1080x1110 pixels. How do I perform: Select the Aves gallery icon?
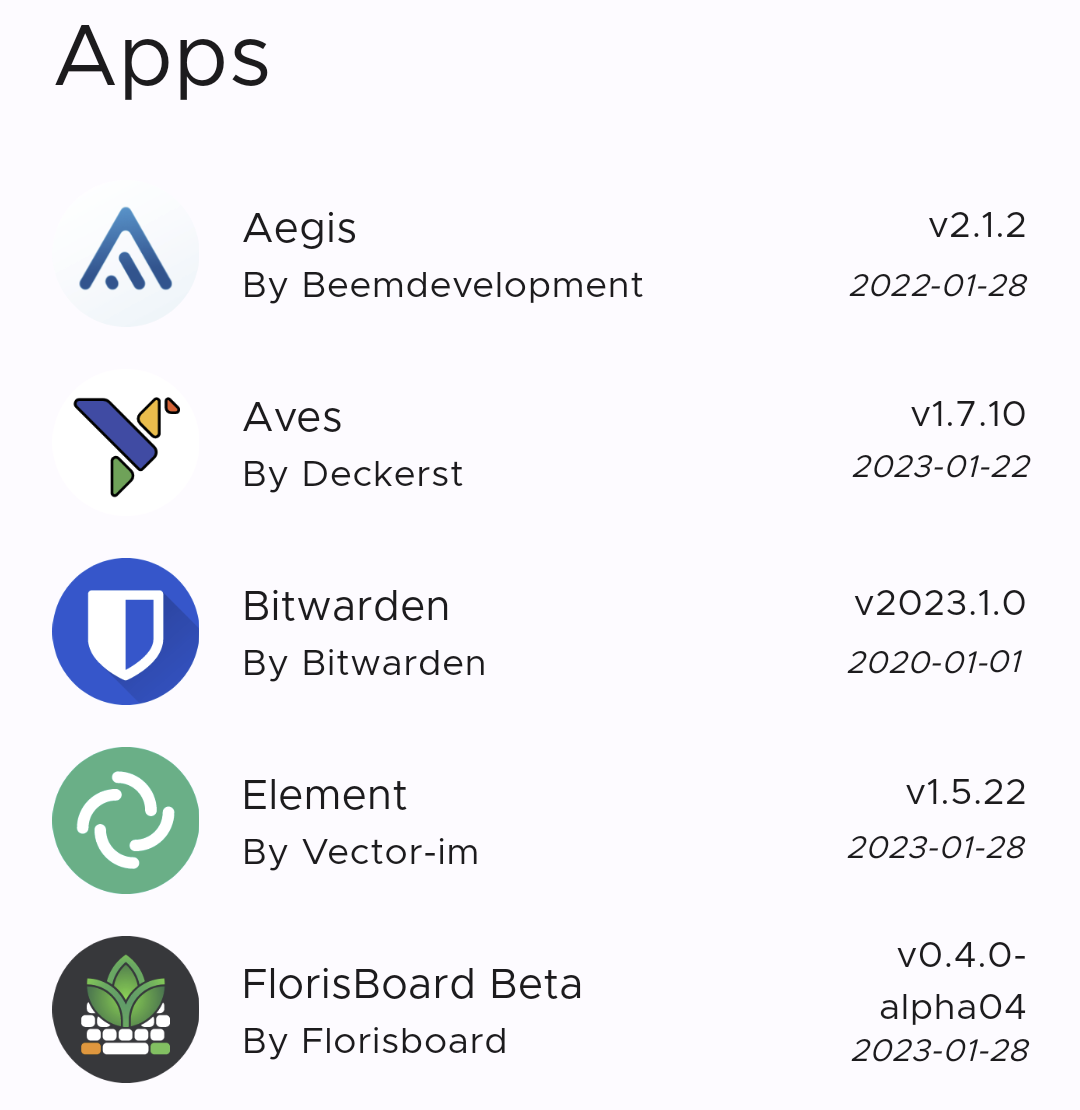[x=125, y=443]
